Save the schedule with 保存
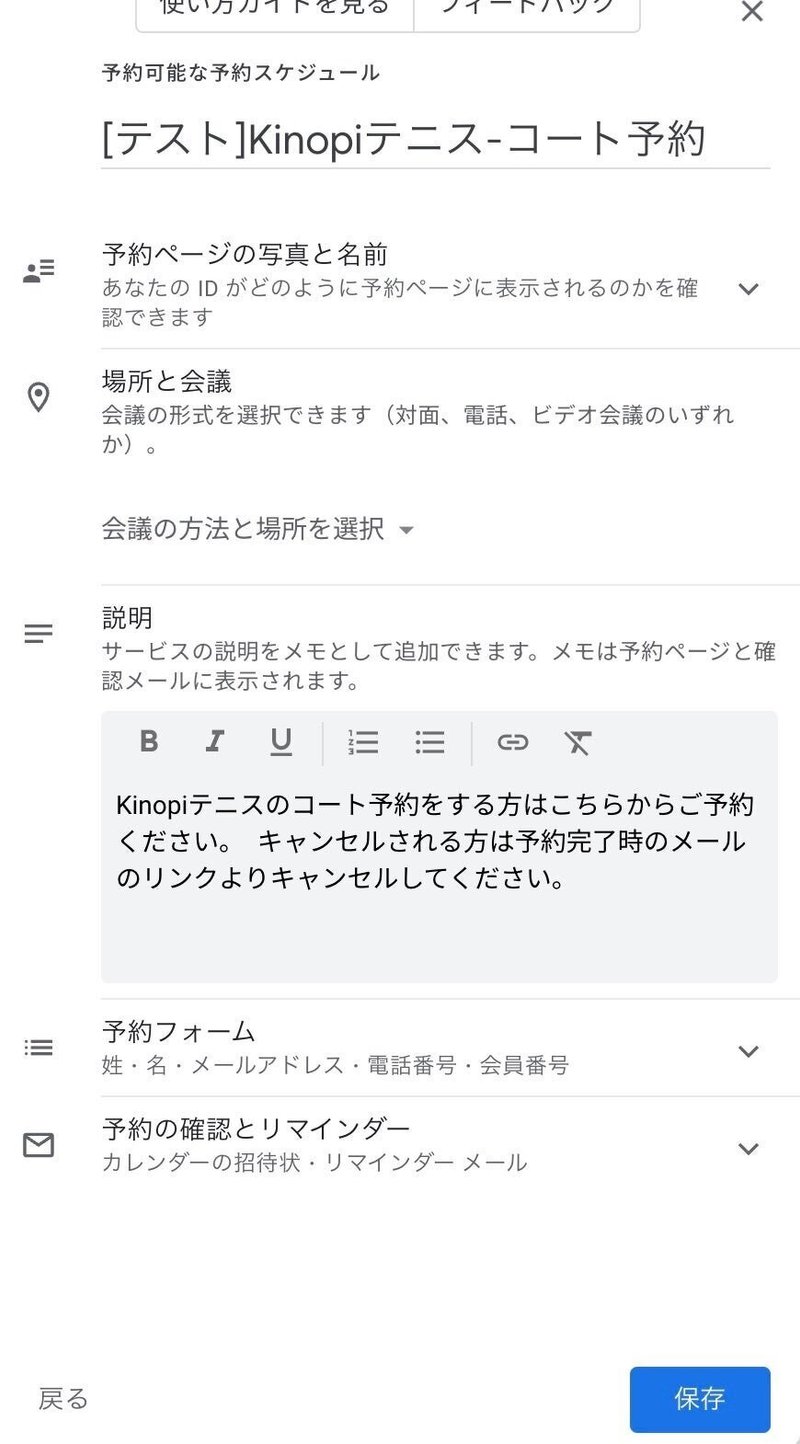The width and height of the screenshot is (800, 1444). point(700,1399)
